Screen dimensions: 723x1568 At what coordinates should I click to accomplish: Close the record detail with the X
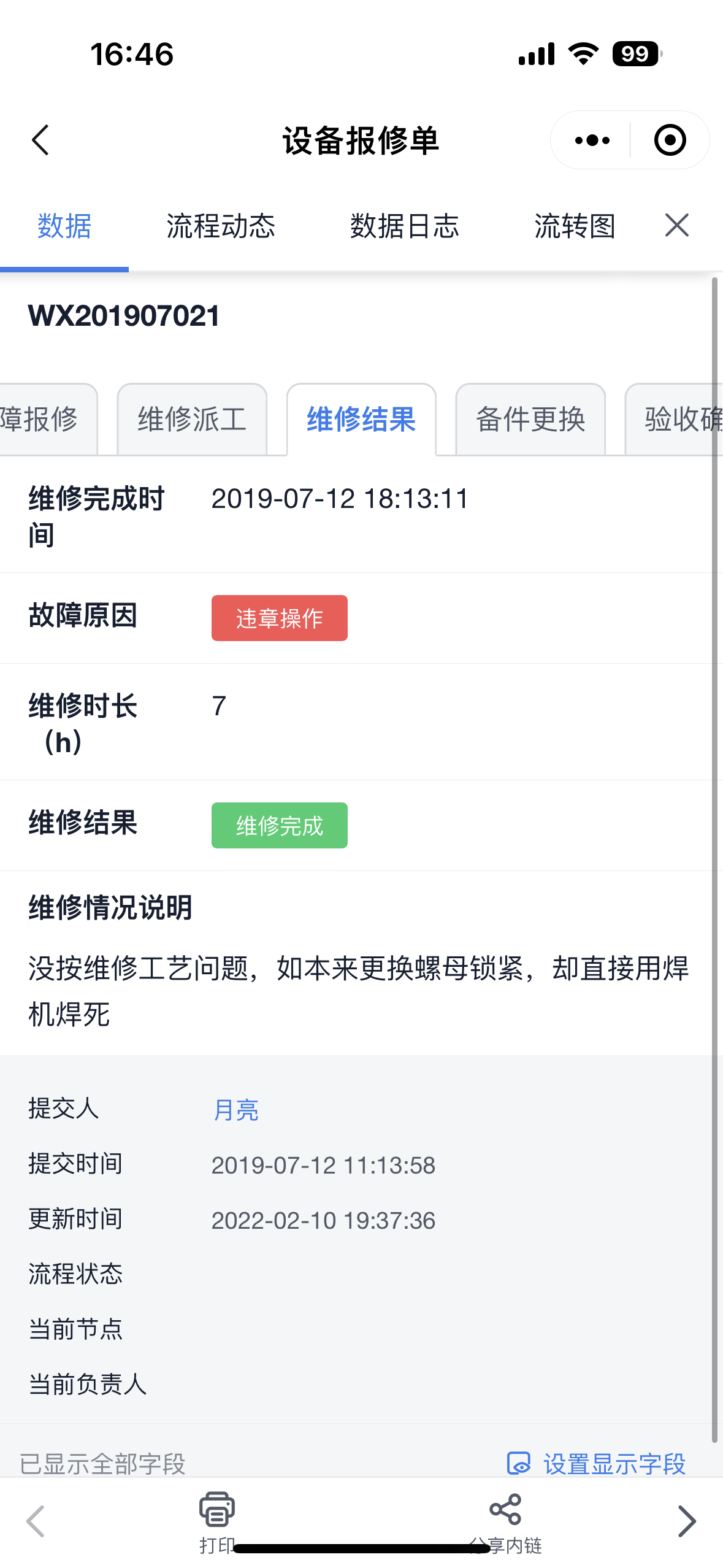pos(677,226)
